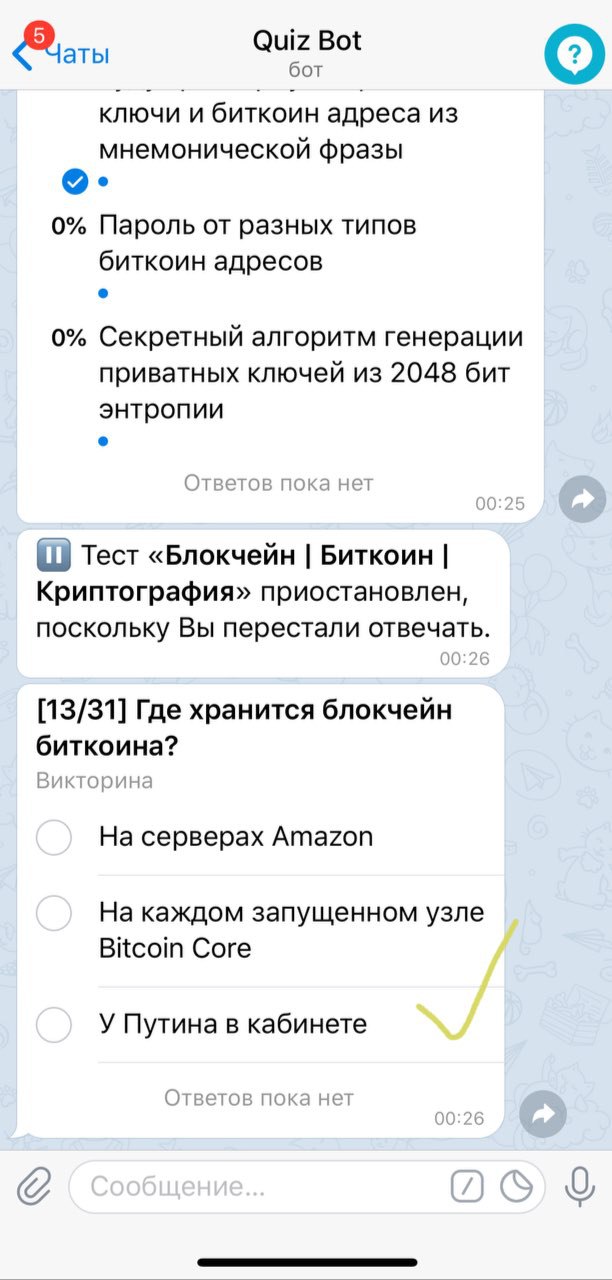
Task: Open the bot commands slash button
Action: click(467, 1187)
